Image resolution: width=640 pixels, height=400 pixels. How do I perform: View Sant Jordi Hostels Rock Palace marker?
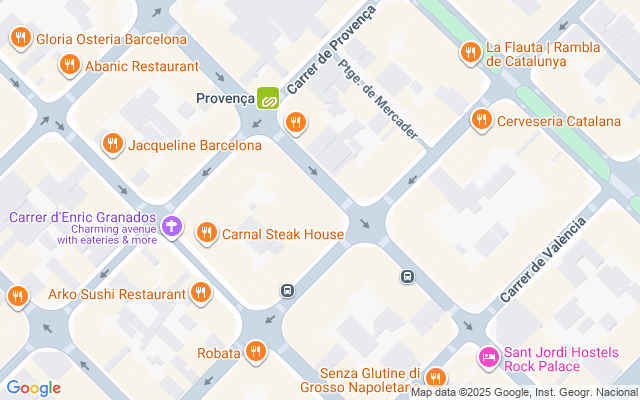(488, 357)
